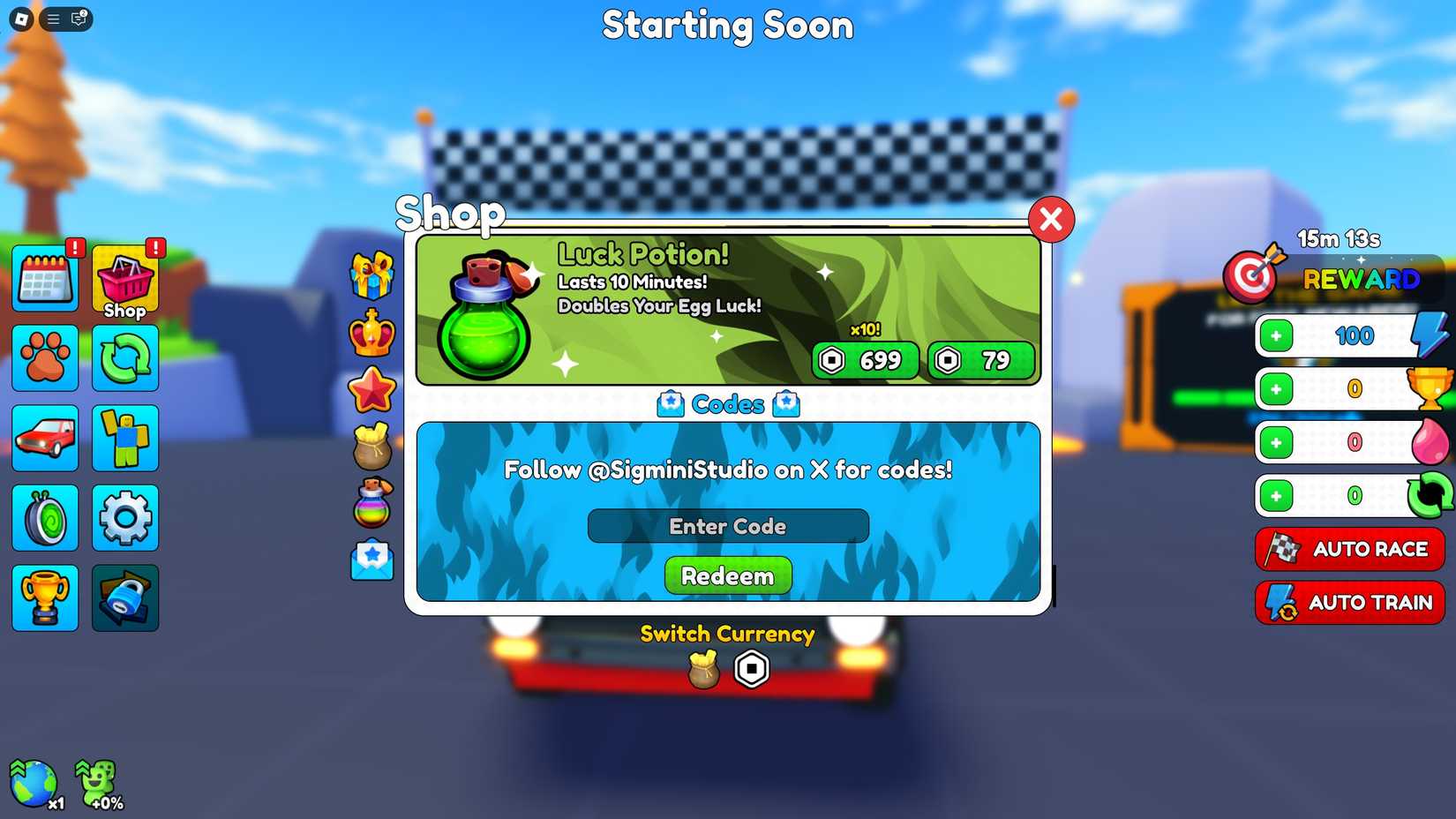This screenshot has width=1456, height=819.
Task: Jump to the potions shop section
Action: click(372, 503)
